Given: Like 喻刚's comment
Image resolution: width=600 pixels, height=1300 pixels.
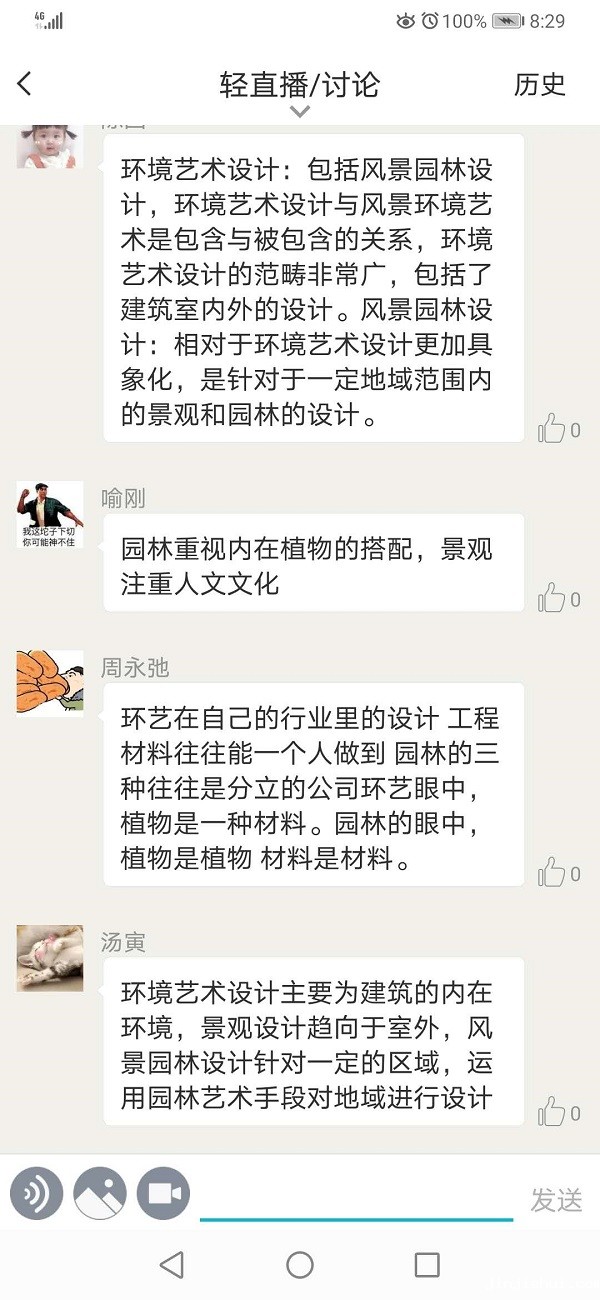Looking at the screenshot, I should [x=552, y=598].
